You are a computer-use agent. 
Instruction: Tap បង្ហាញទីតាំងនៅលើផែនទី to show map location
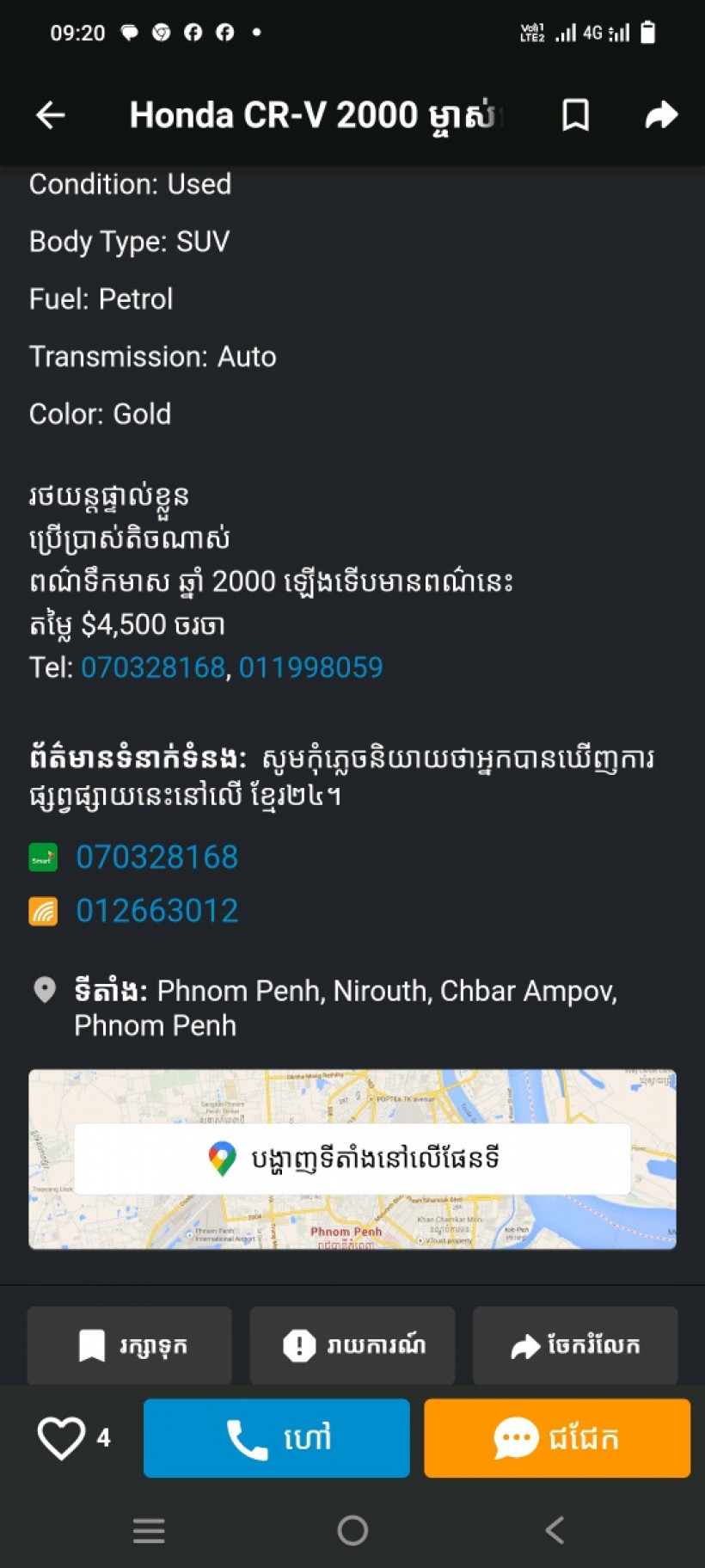point(352,1157)
